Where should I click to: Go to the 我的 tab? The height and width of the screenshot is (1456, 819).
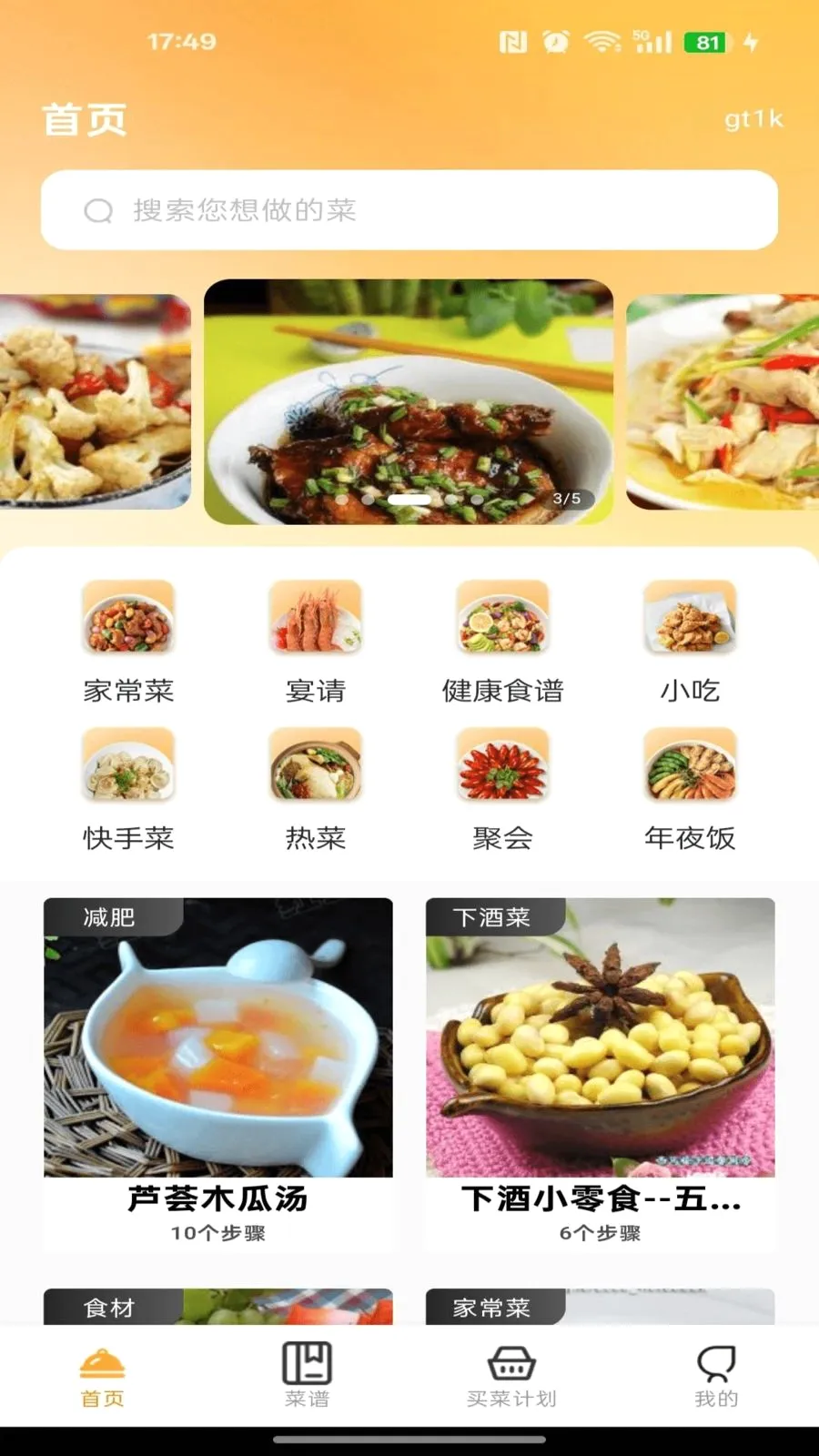[x=716, y=1375]
